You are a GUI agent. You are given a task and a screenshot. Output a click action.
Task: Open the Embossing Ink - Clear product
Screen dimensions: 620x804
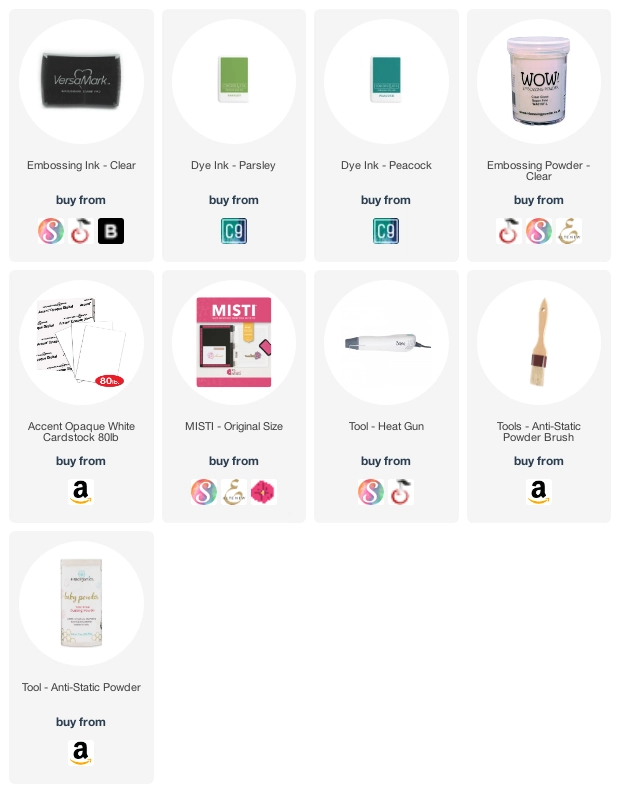(x=81, y=77)
